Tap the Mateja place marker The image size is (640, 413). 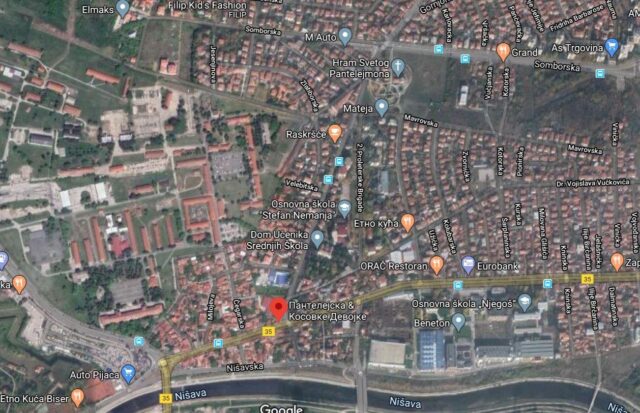[x=381, y=107]
